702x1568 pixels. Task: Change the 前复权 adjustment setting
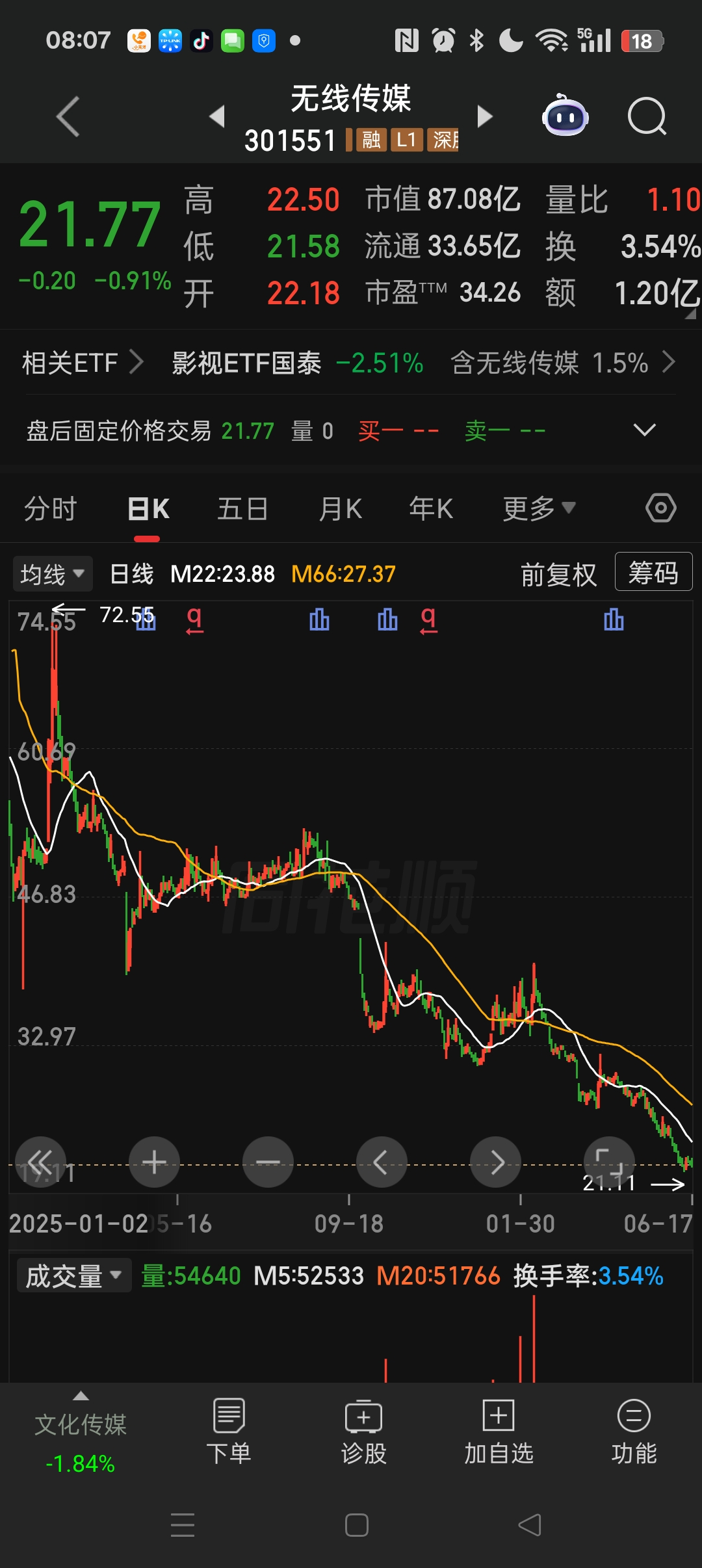click(x=558, y=575)
